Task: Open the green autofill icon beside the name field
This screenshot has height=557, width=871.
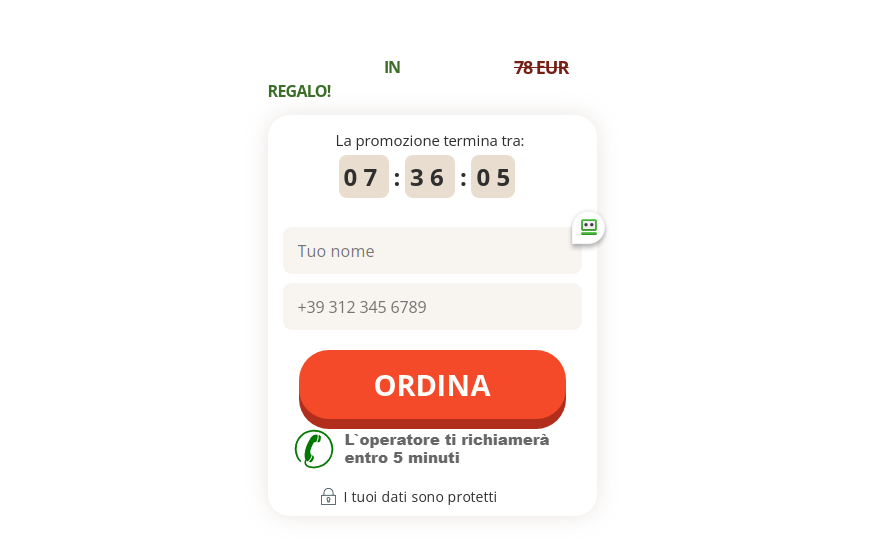Action: (588, 227)
